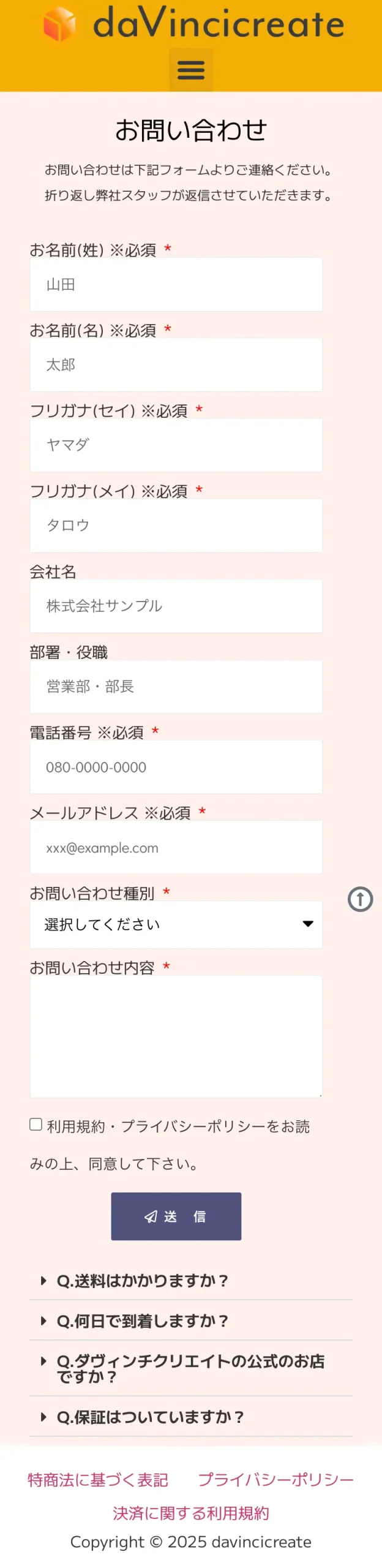The width and height of the screenshot is (382, 1568).
Task: Open the hamburger menu
Action: [x=190, y=70]
